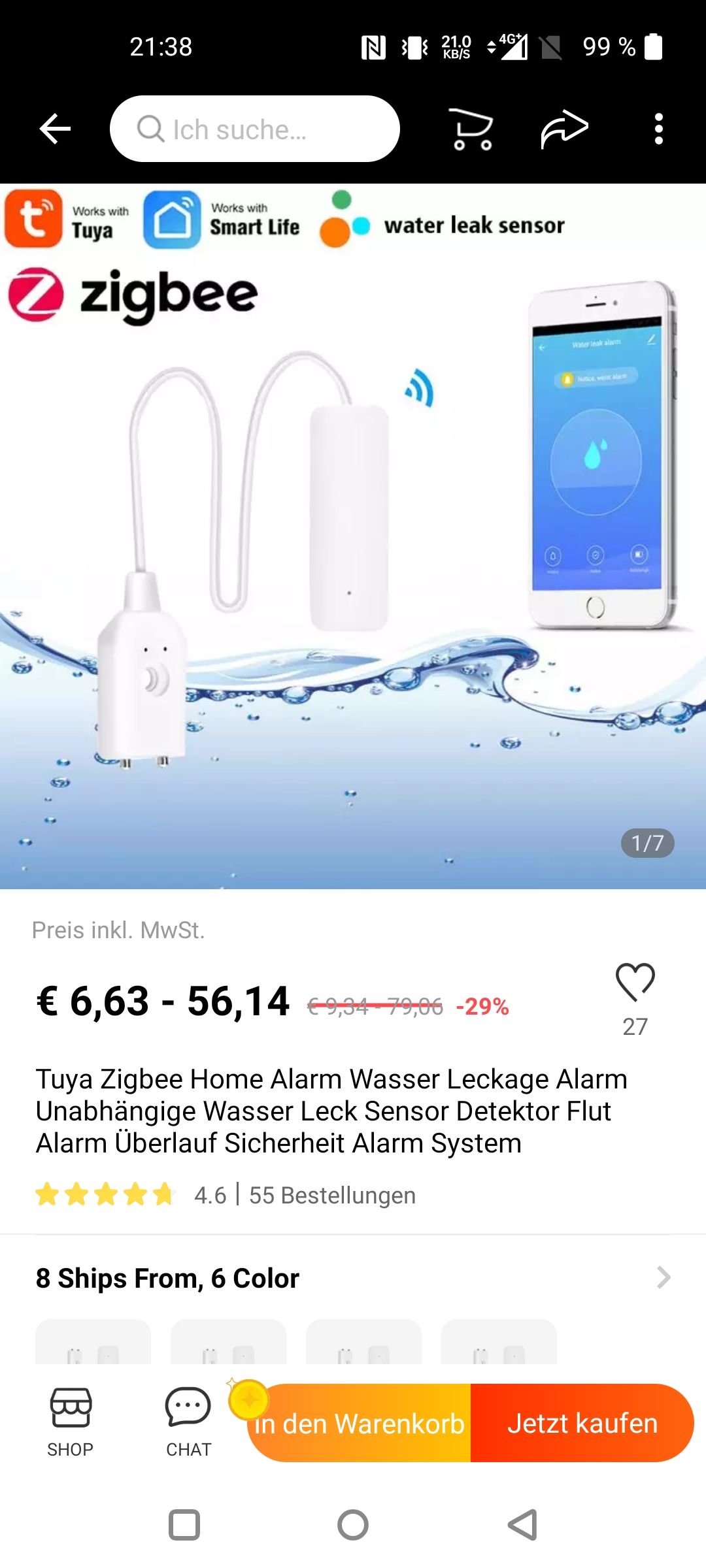Open the water leak sensor product image
The height and width of the screenshot is (1568, 706).
click(353, 536)
